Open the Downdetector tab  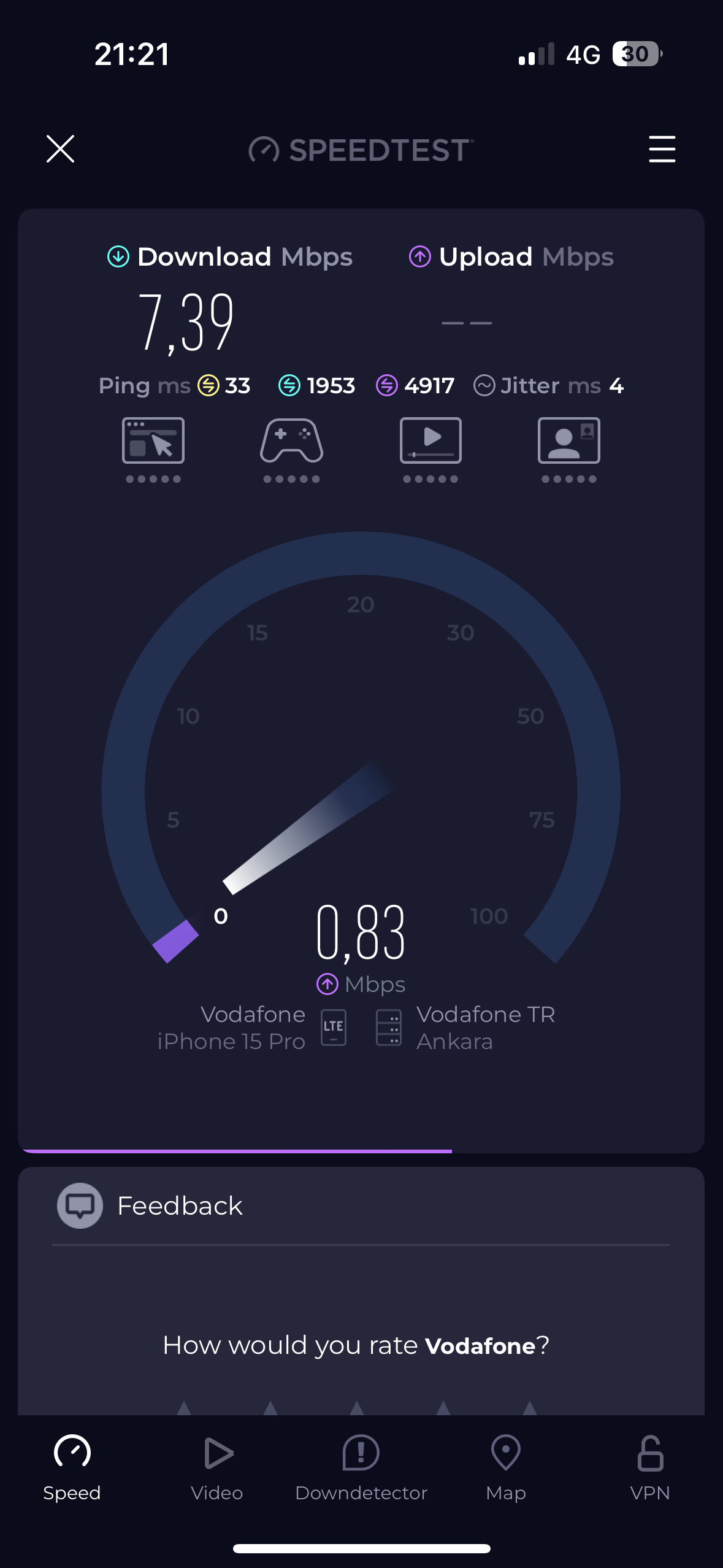pyautogui.click(x=361, y=1467)
